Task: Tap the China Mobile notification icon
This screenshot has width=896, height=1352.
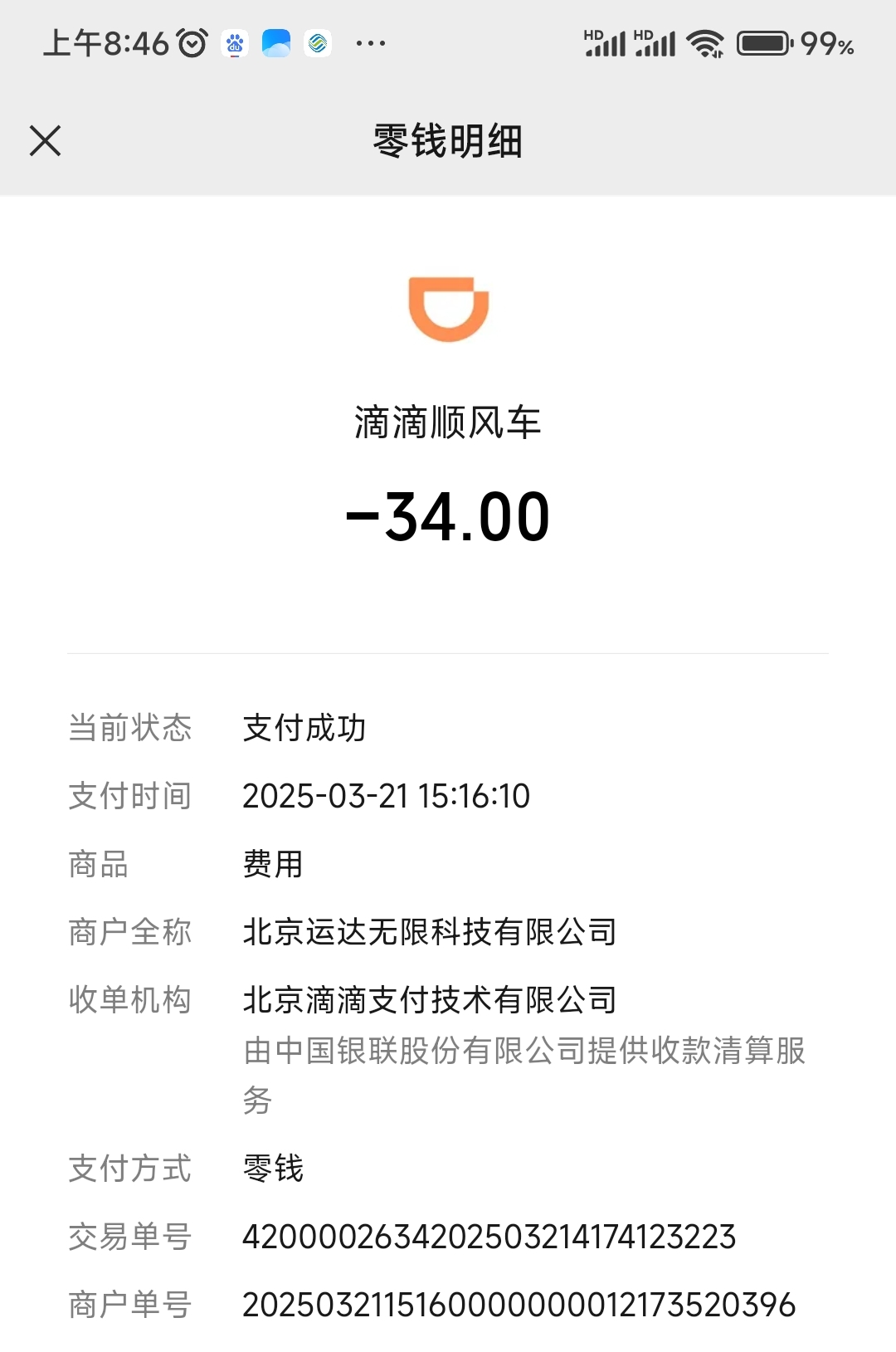Action: pyautogui.click(x=319, y=43)
